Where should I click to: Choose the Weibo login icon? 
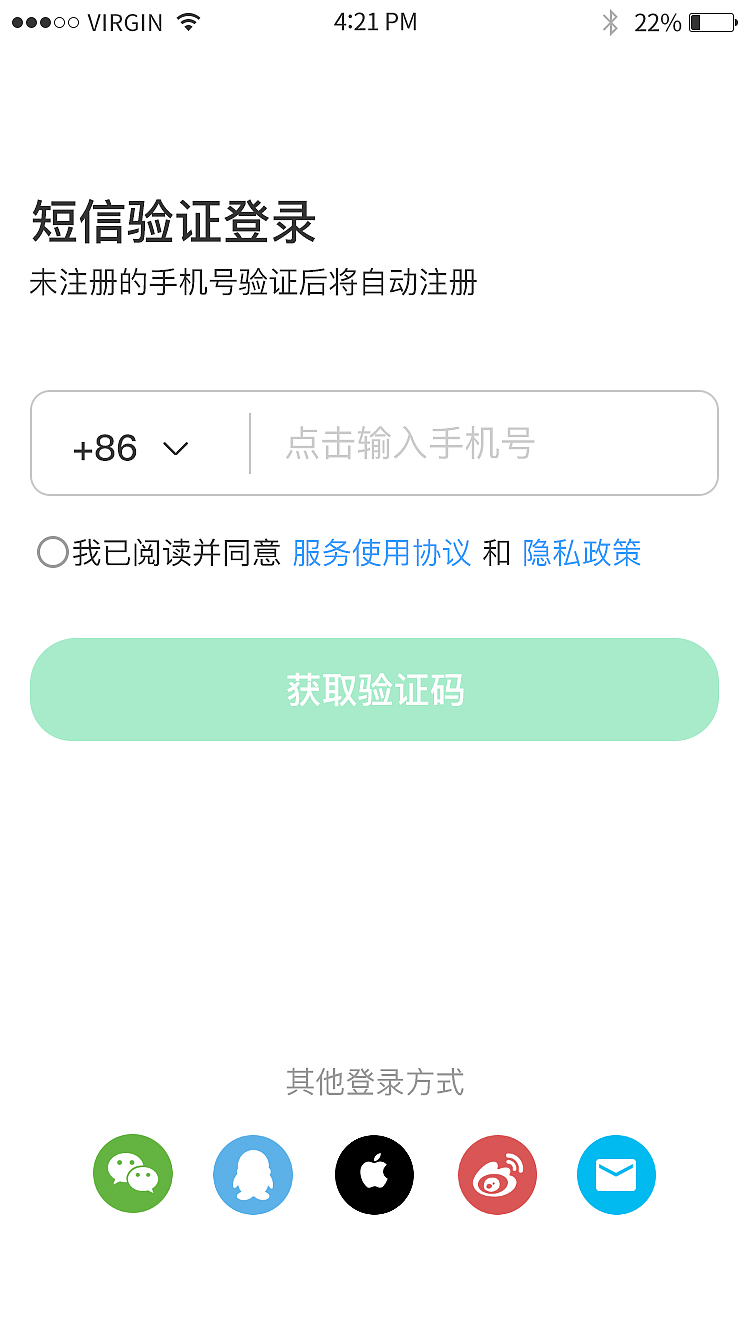[x=496, y=1174]
